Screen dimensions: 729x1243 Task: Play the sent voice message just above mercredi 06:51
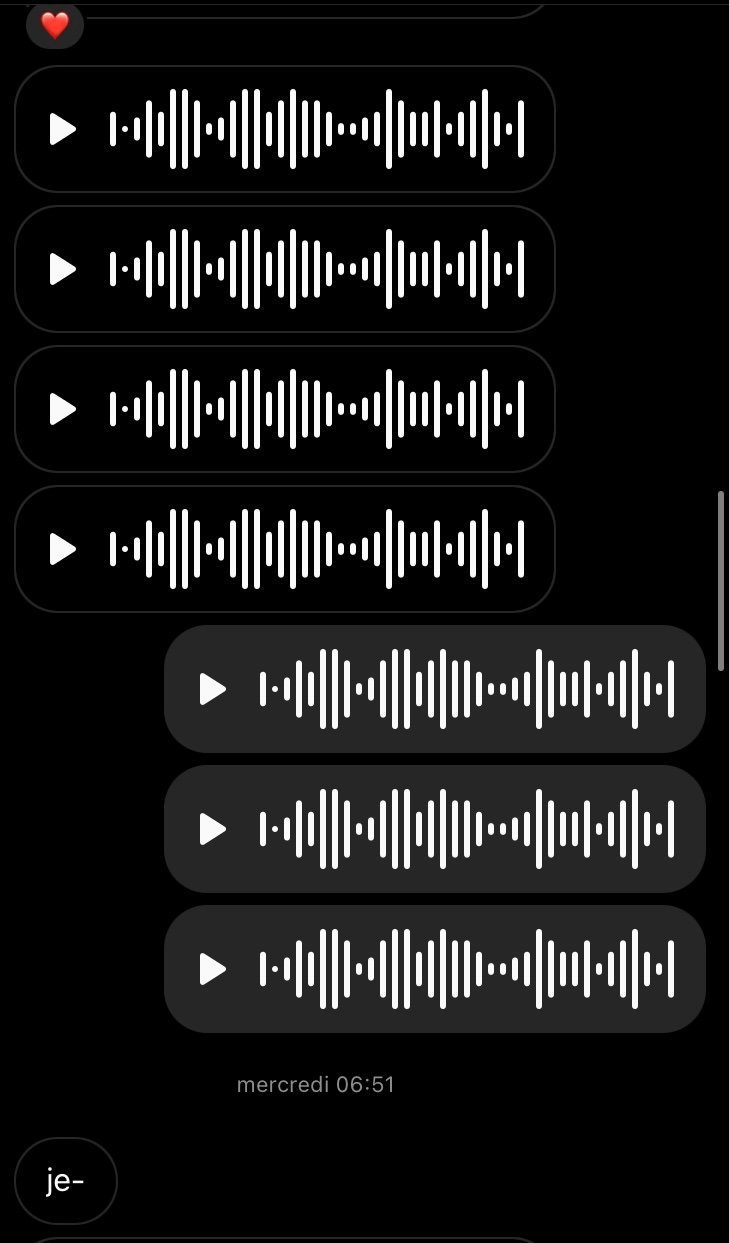pyautogui.click(x=213, y=969)
